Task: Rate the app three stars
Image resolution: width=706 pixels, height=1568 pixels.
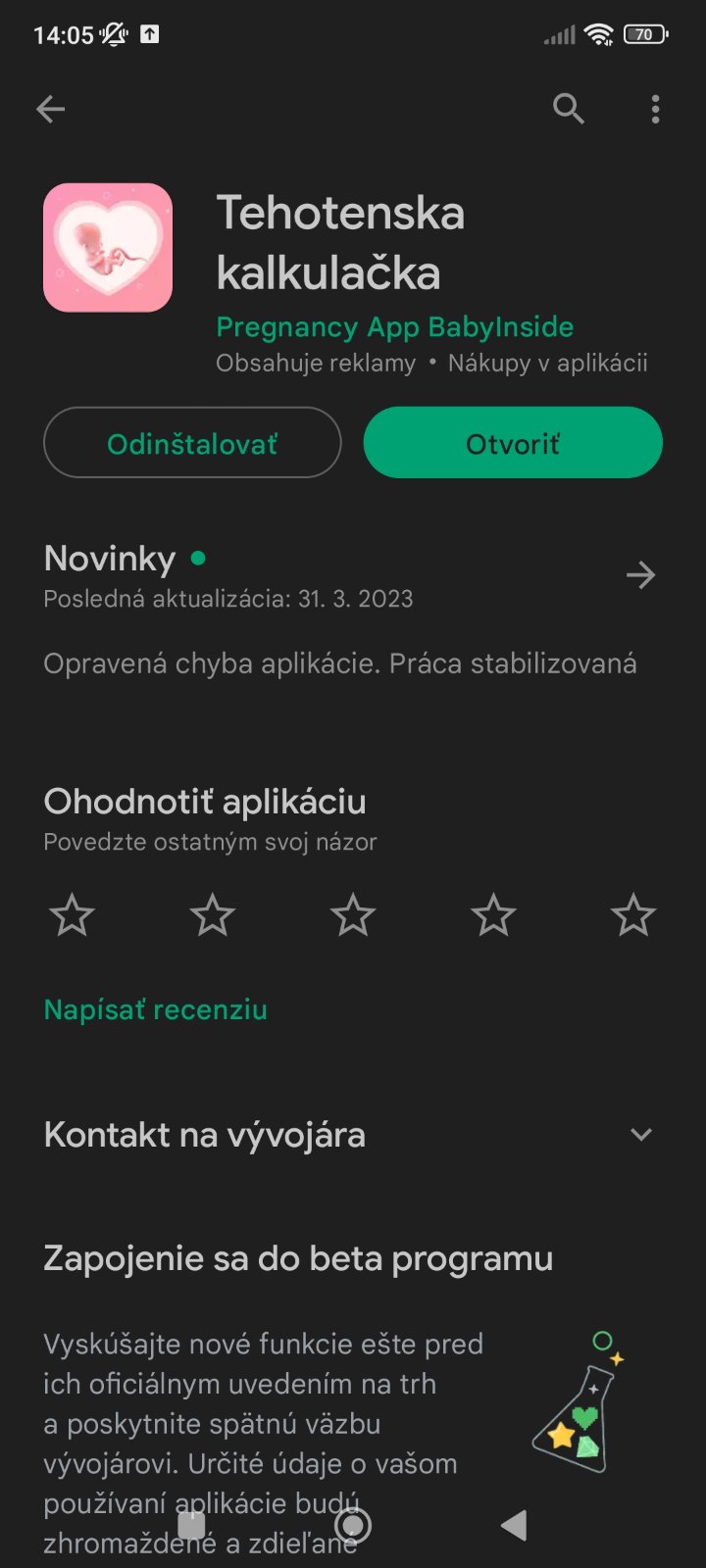Action: coord(353,915)
